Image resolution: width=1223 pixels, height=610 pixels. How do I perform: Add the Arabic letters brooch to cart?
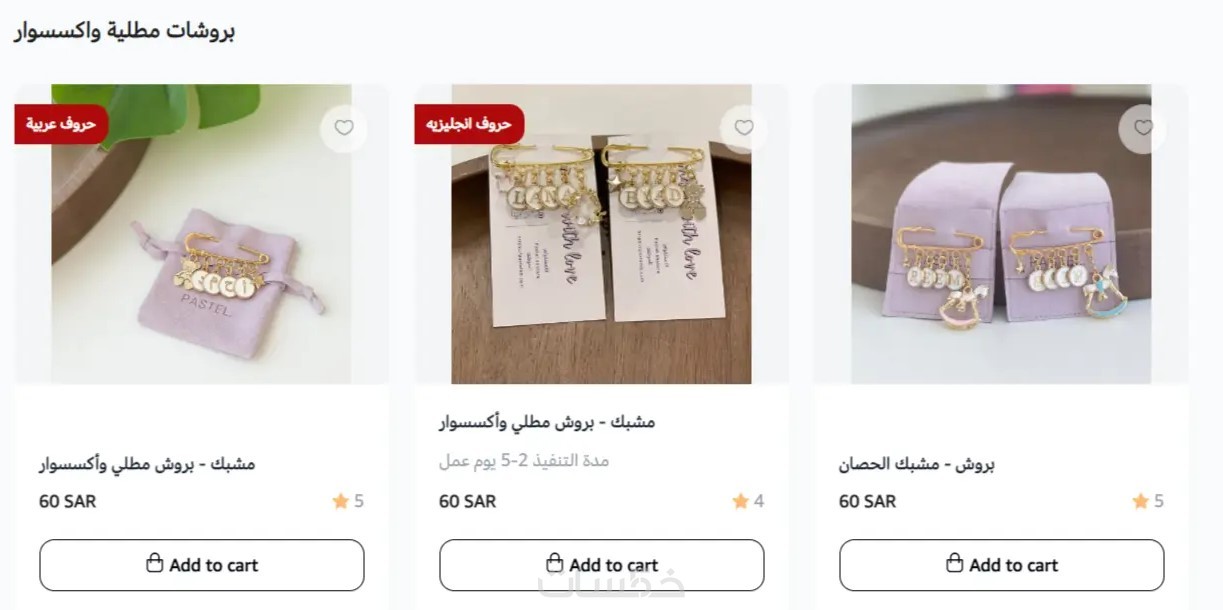coord(201,565)
